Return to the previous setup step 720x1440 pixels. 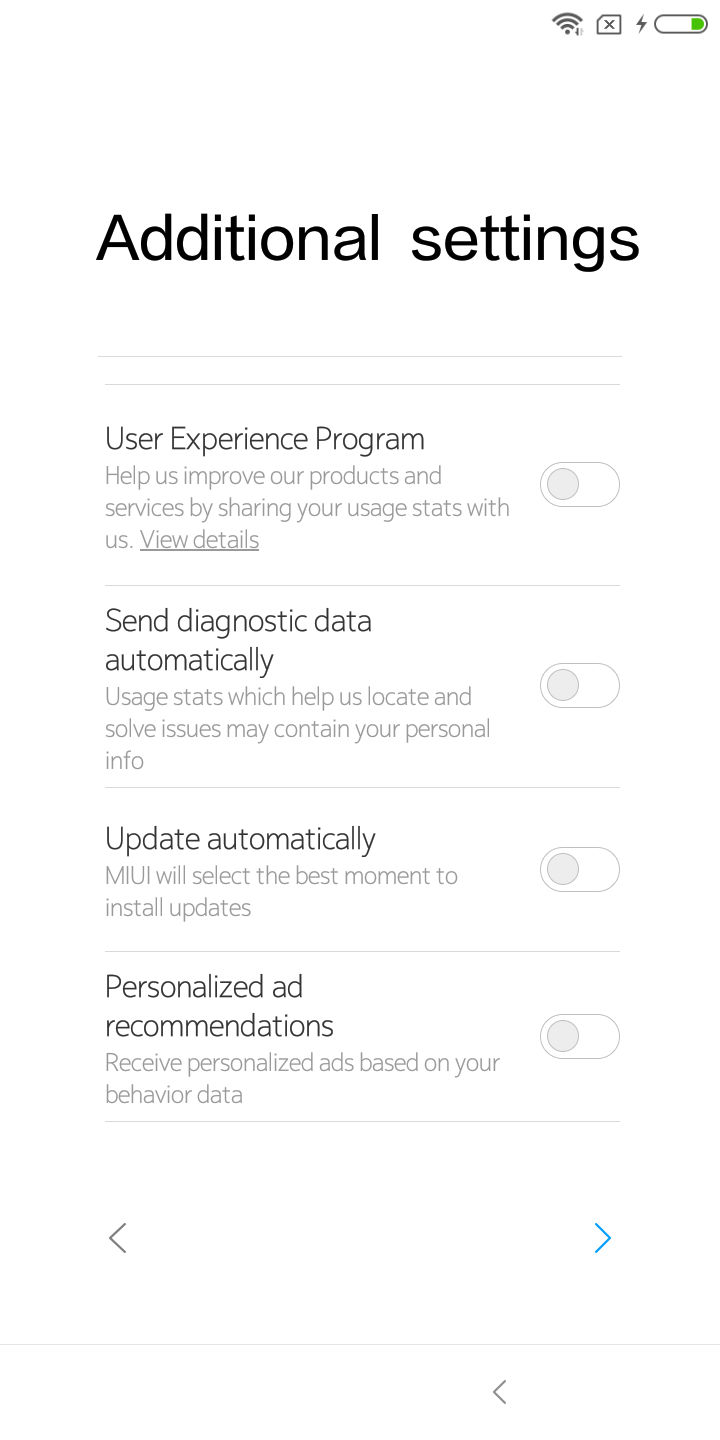pyautogui.click(x=118, y=1238)
